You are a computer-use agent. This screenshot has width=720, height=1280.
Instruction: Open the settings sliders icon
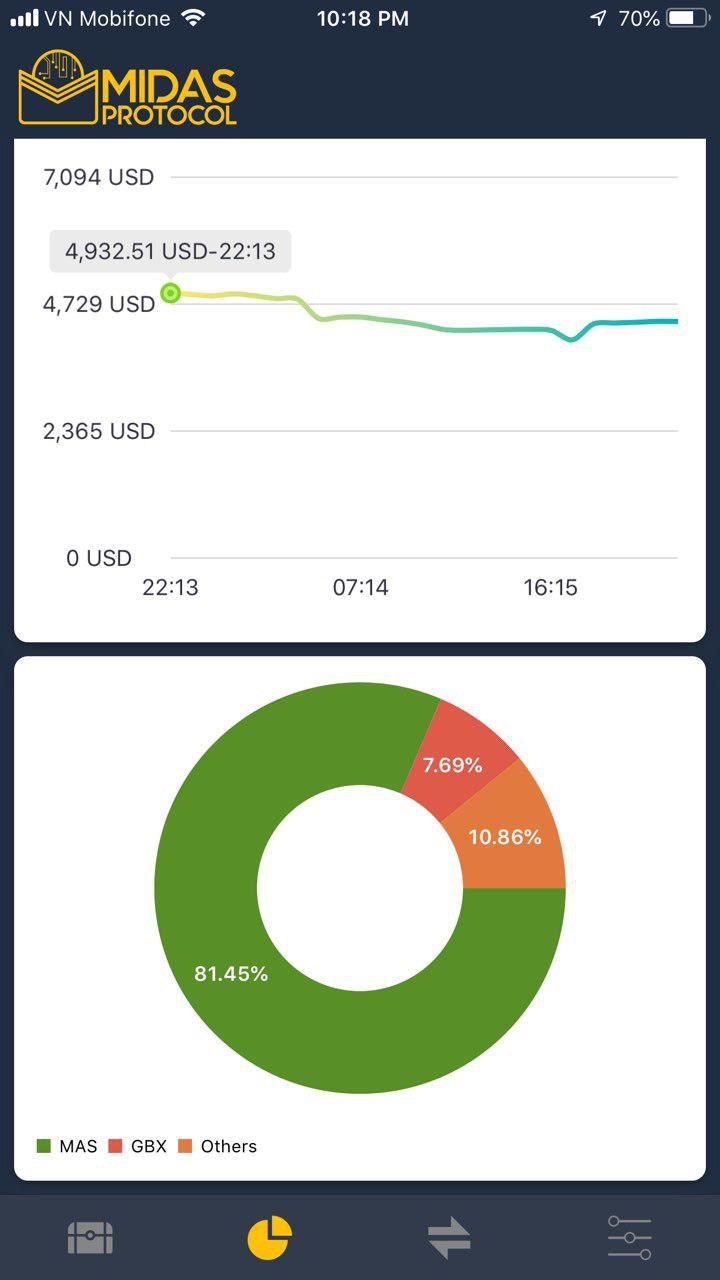click(x=630, y=1236)
